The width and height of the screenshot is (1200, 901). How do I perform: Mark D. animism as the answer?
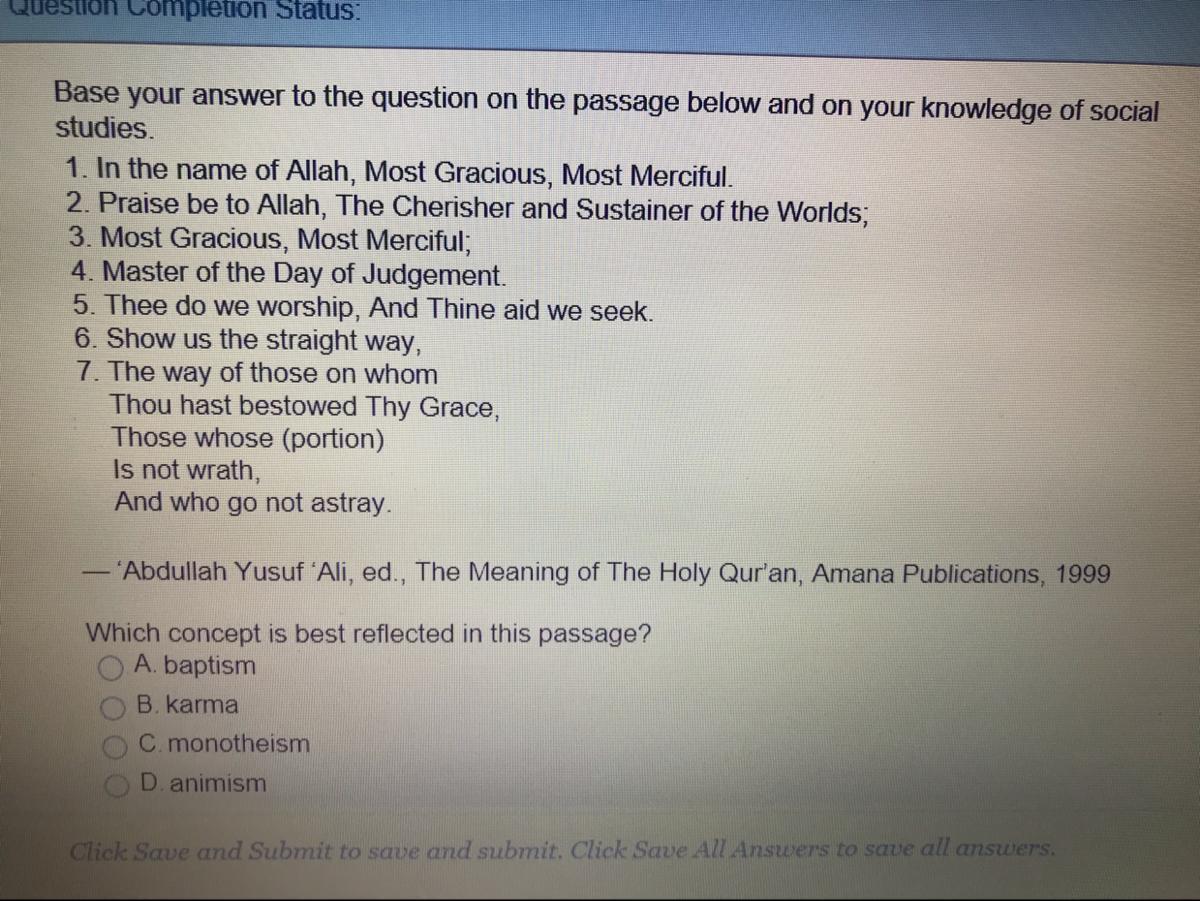coord(116,785)
